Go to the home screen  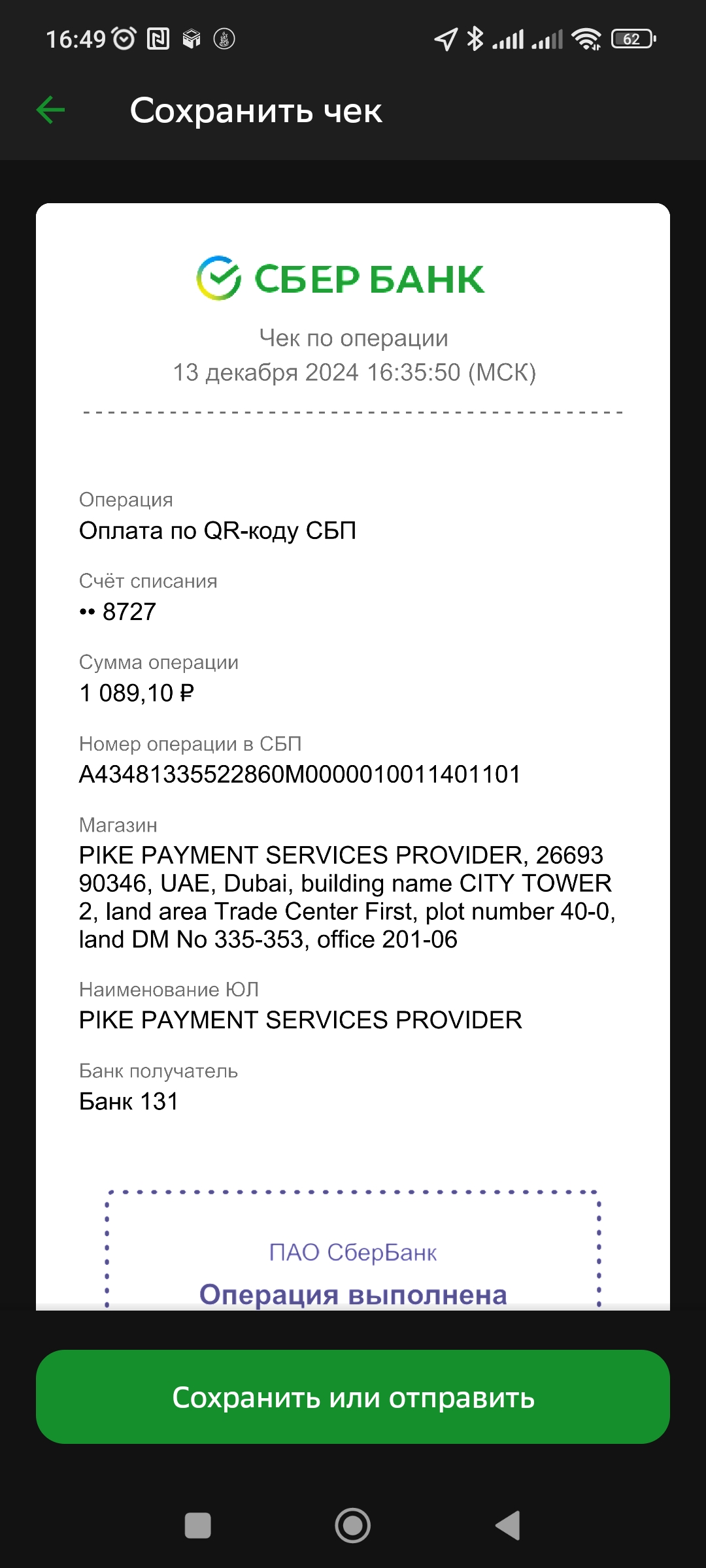[353, 1526]
